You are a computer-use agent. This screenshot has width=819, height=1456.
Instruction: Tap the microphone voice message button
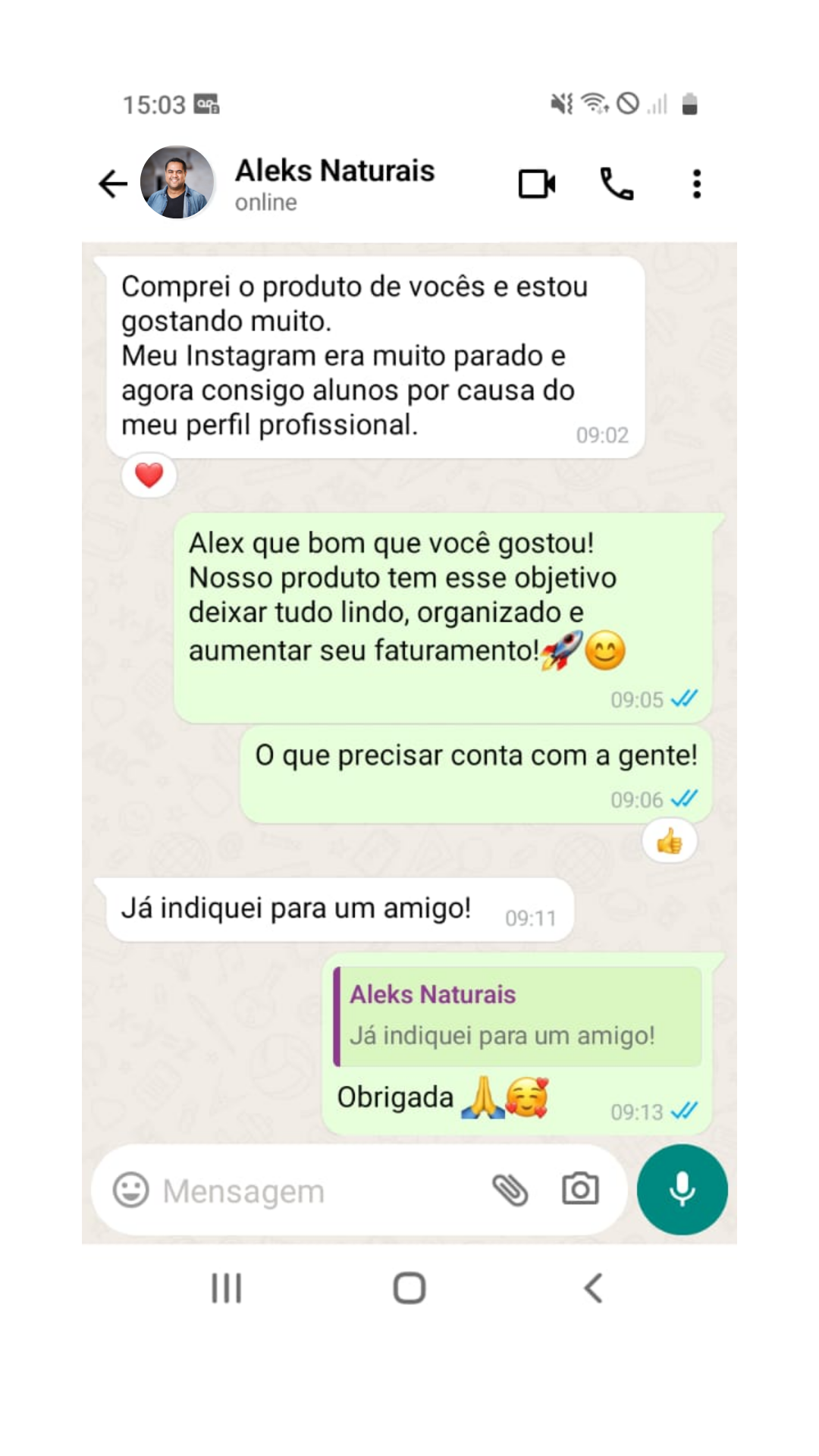682,1189
